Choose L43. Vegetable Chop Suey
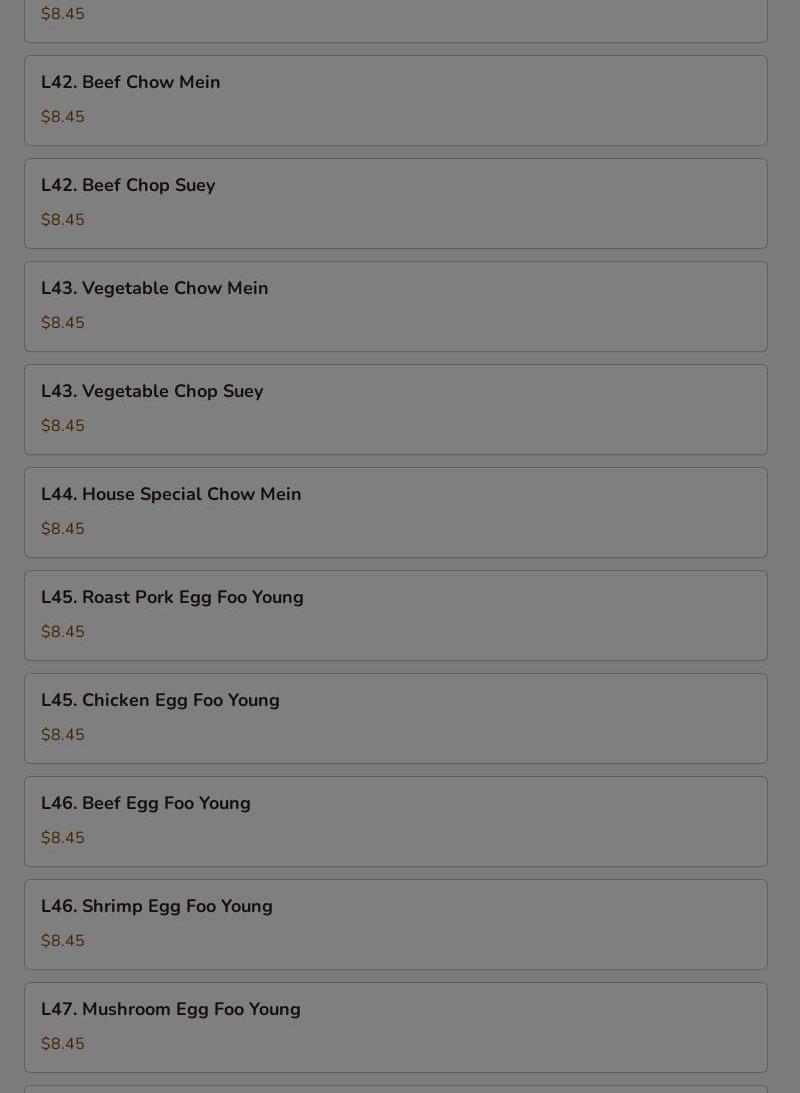The width and height of the screenshot is (800, 1093). [152, 391]
